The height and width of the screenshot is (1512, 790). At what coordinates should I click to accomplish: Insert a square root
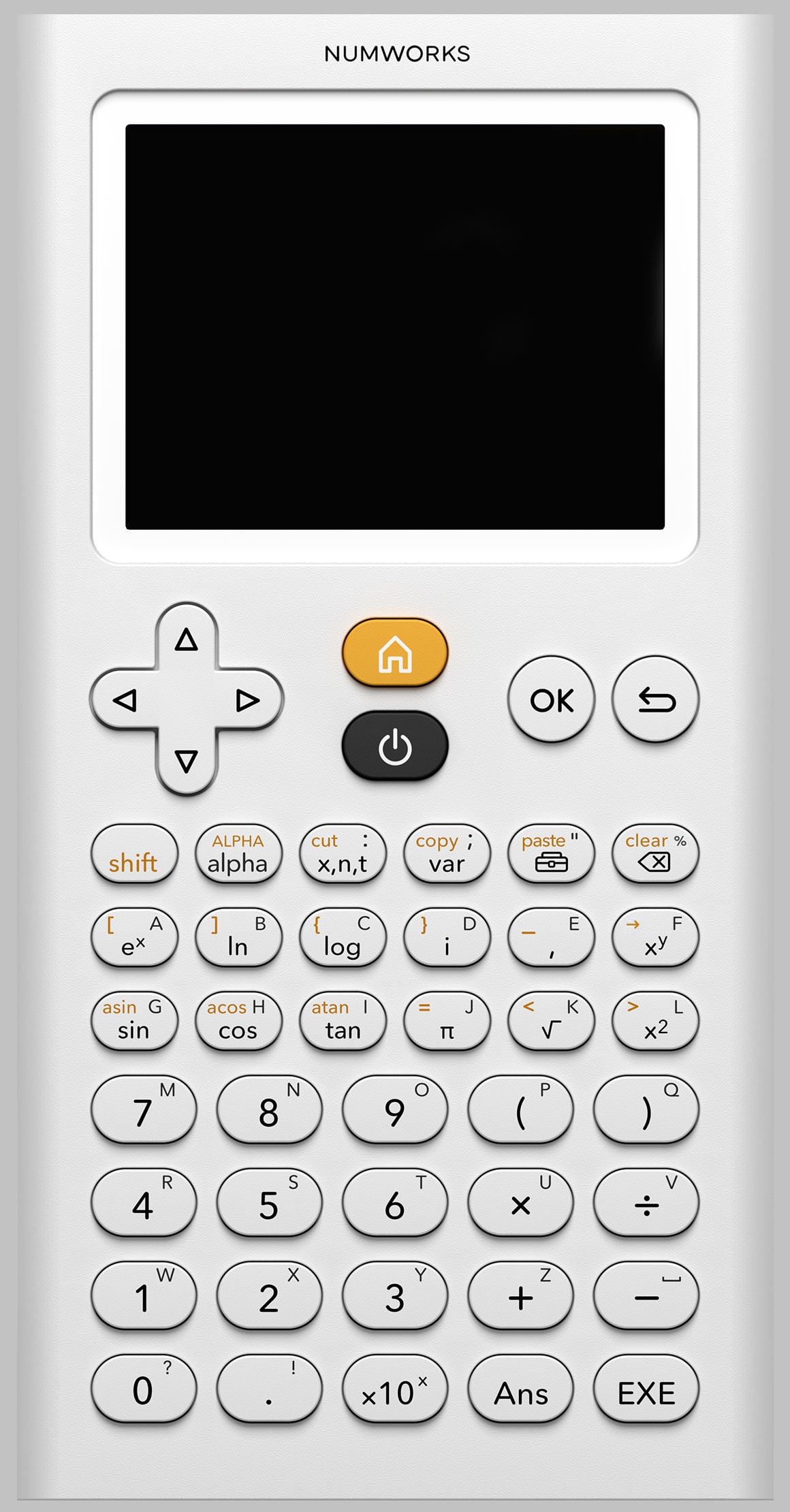(x=551, y=1022)
